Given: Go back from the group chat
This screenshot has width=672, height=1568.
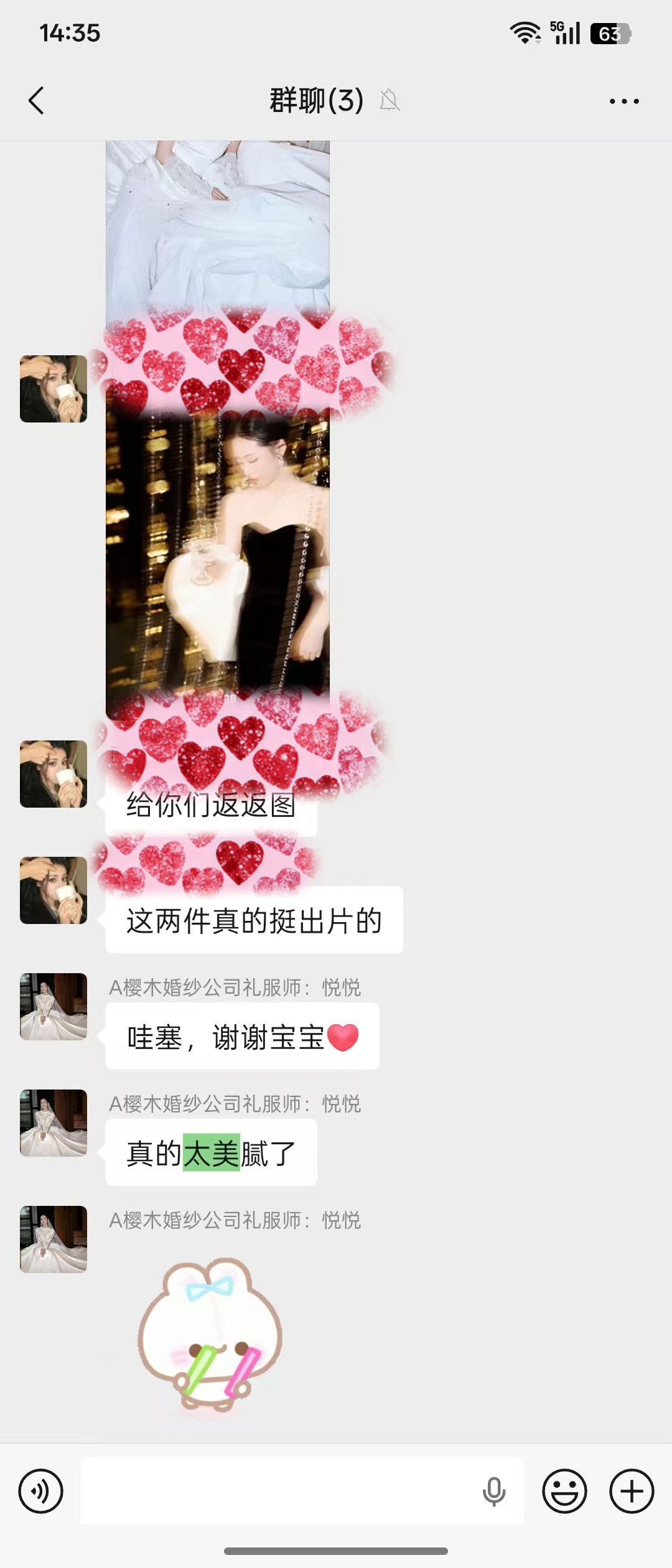Looking at the screenshot, I should (x=37, y=101).
